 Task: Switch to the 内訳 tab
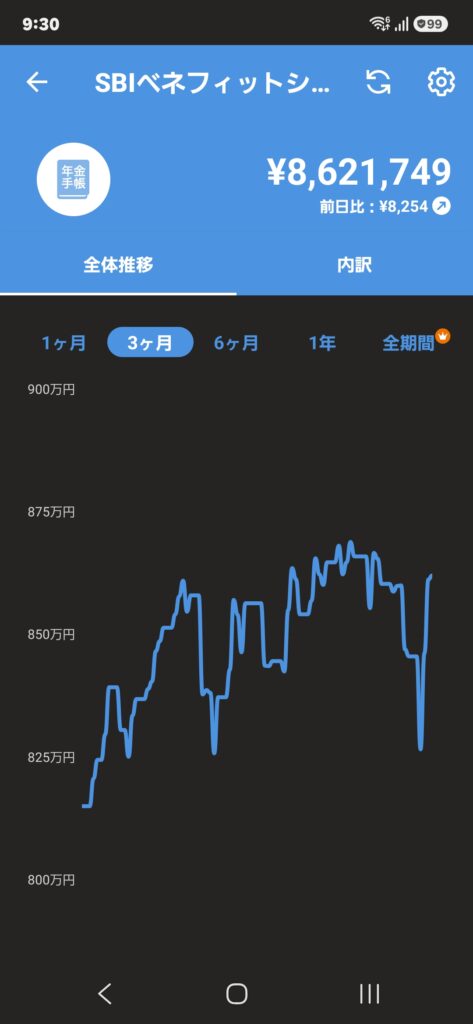(355, 265)
